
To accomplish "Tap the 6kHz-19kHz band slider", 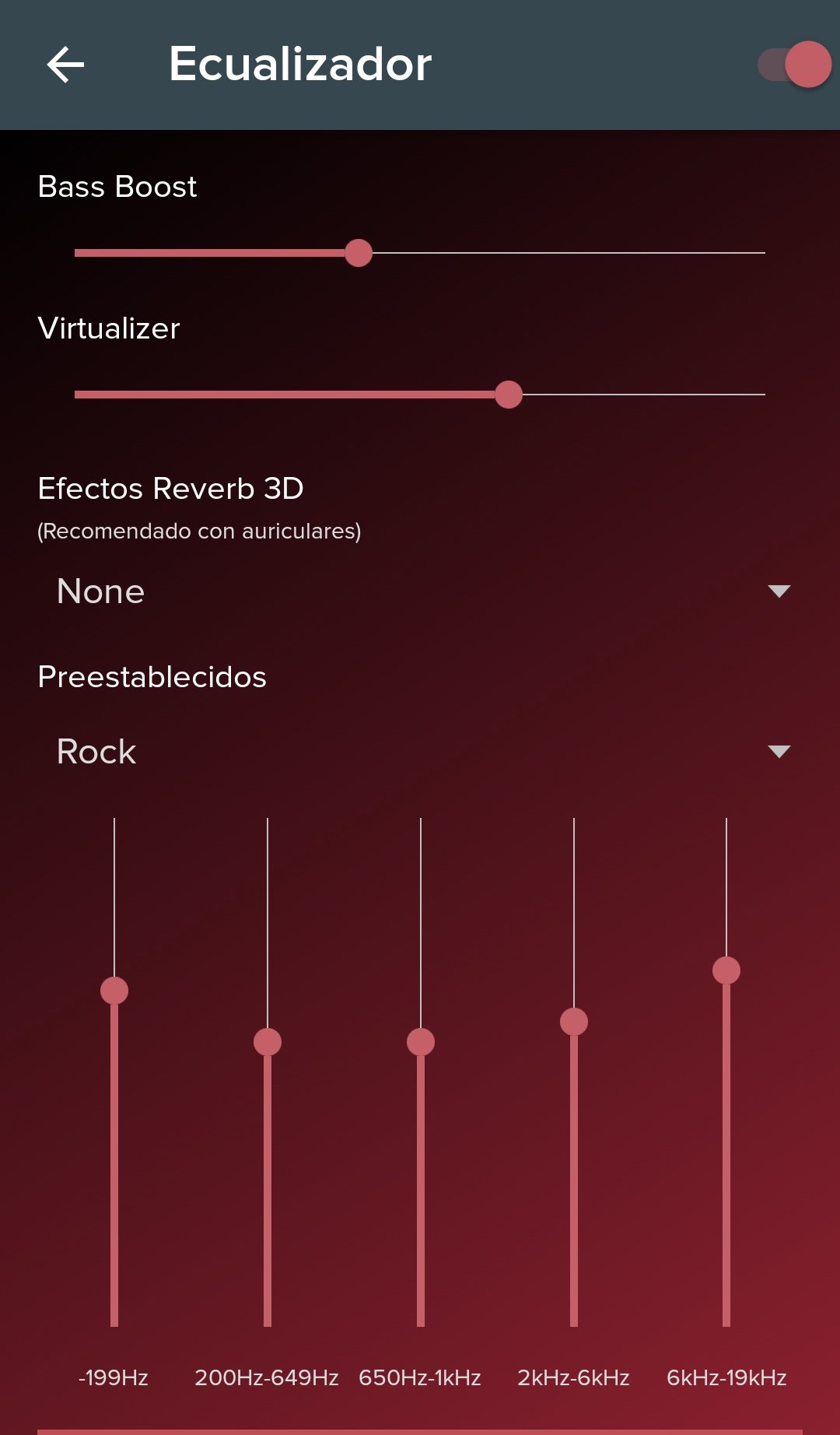I will point(726,1072).
